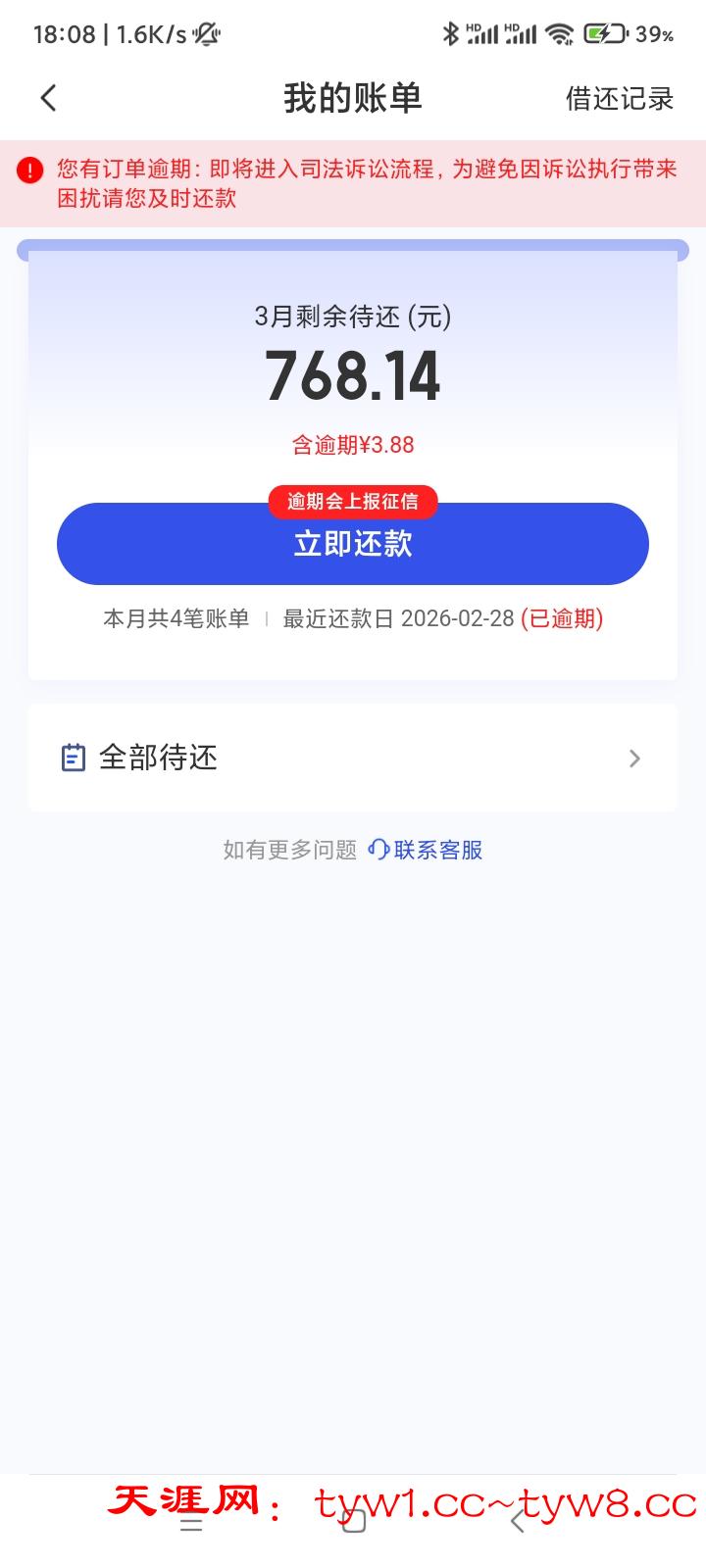Contact support via 联系客服

[x=427, y=850]
